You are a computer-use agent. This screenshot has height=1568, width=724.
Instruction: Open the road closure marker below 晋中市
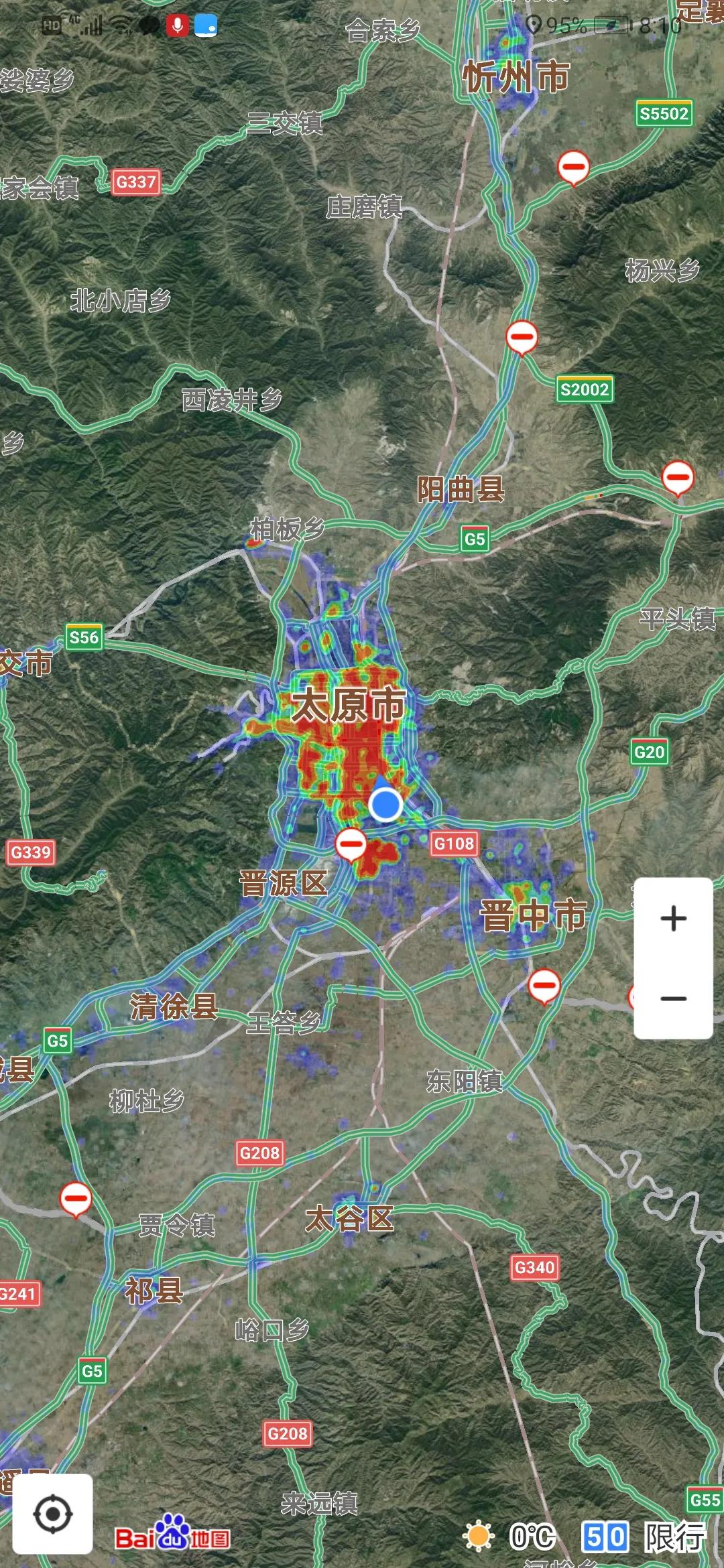tap(544, 985)
